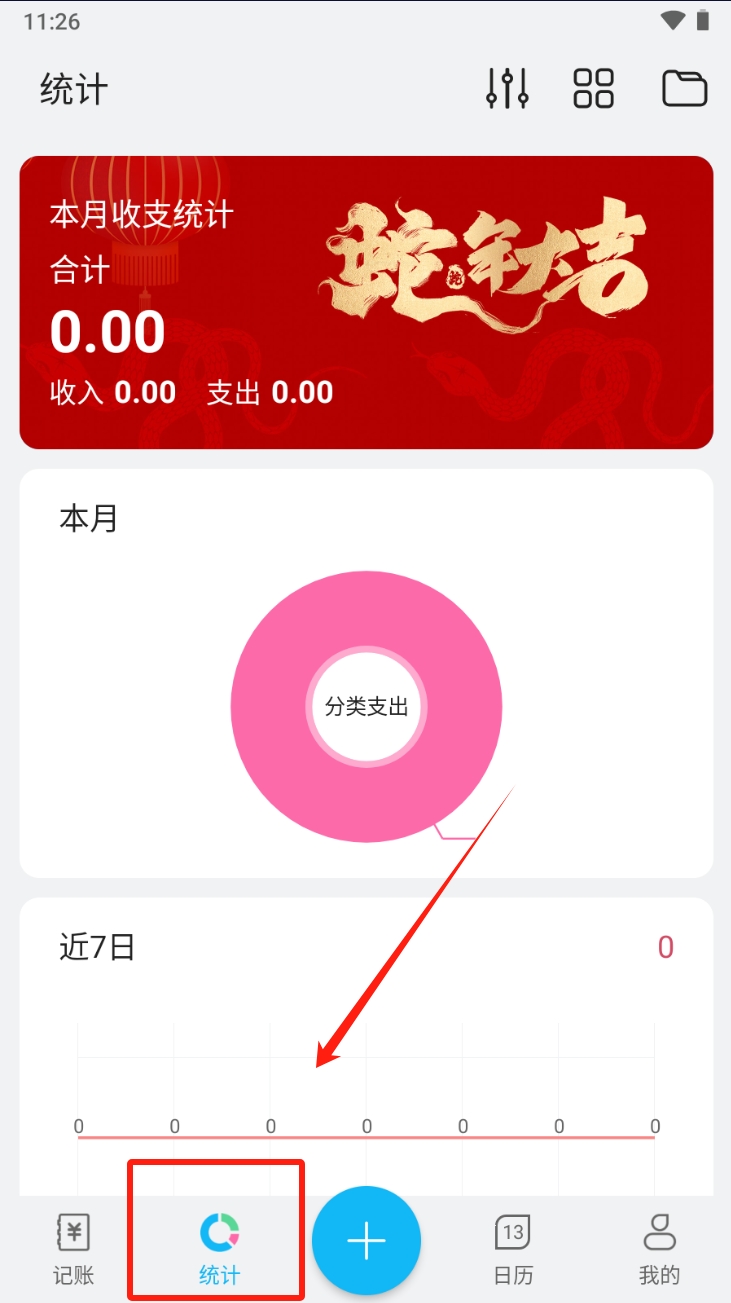
Task: Tap the 分类支出 donut chart center
Action: pyautogui.click(x=366, y=707)
